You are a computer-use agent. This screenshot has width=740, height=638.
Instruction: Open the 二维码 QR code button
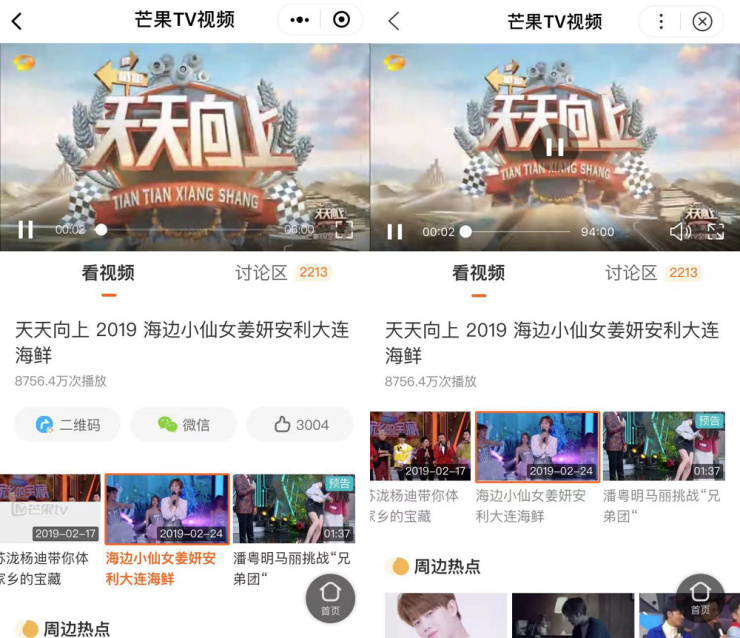pos(67,425)
